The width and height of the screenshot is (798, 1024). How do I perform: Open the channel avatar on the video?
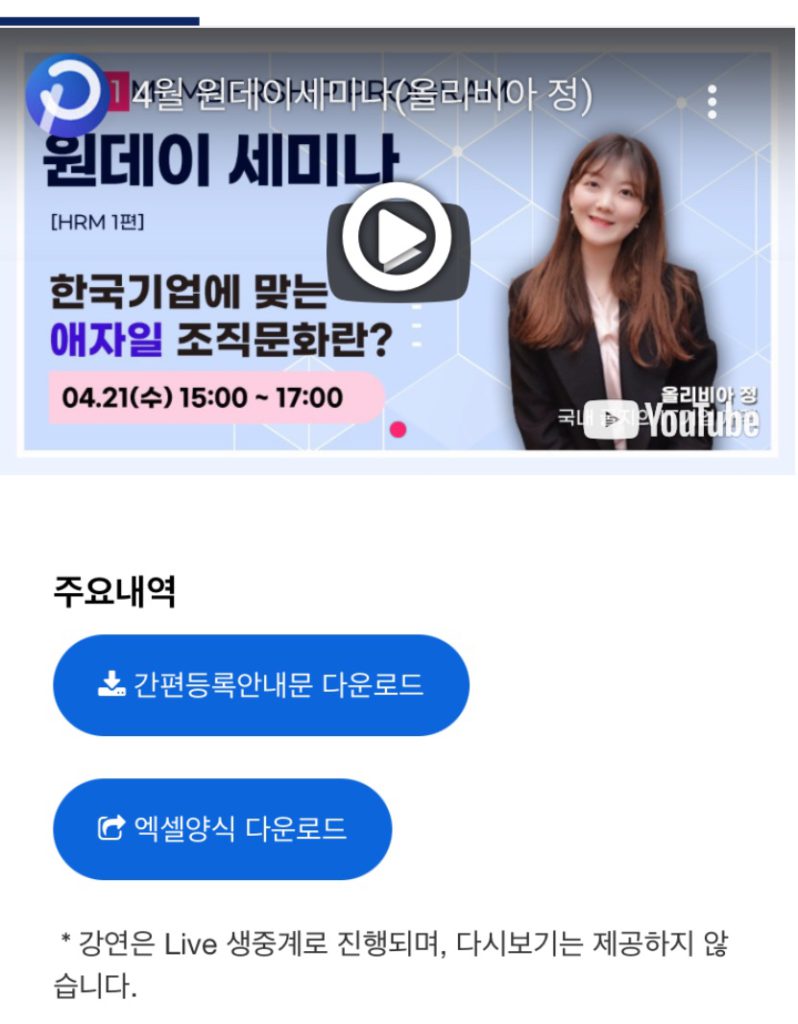[x=67, y=96]
